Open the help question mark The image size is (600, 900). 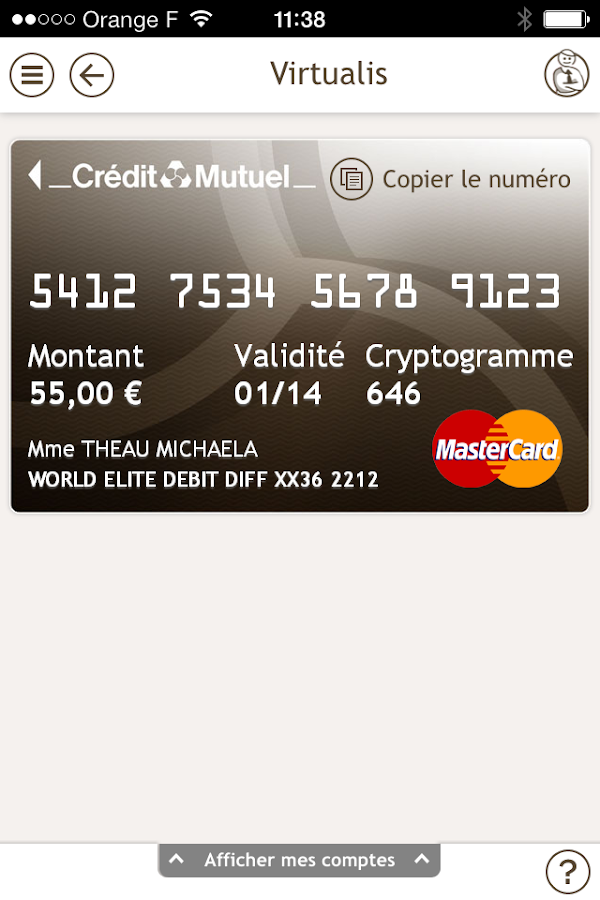click(x=567, y=872)
